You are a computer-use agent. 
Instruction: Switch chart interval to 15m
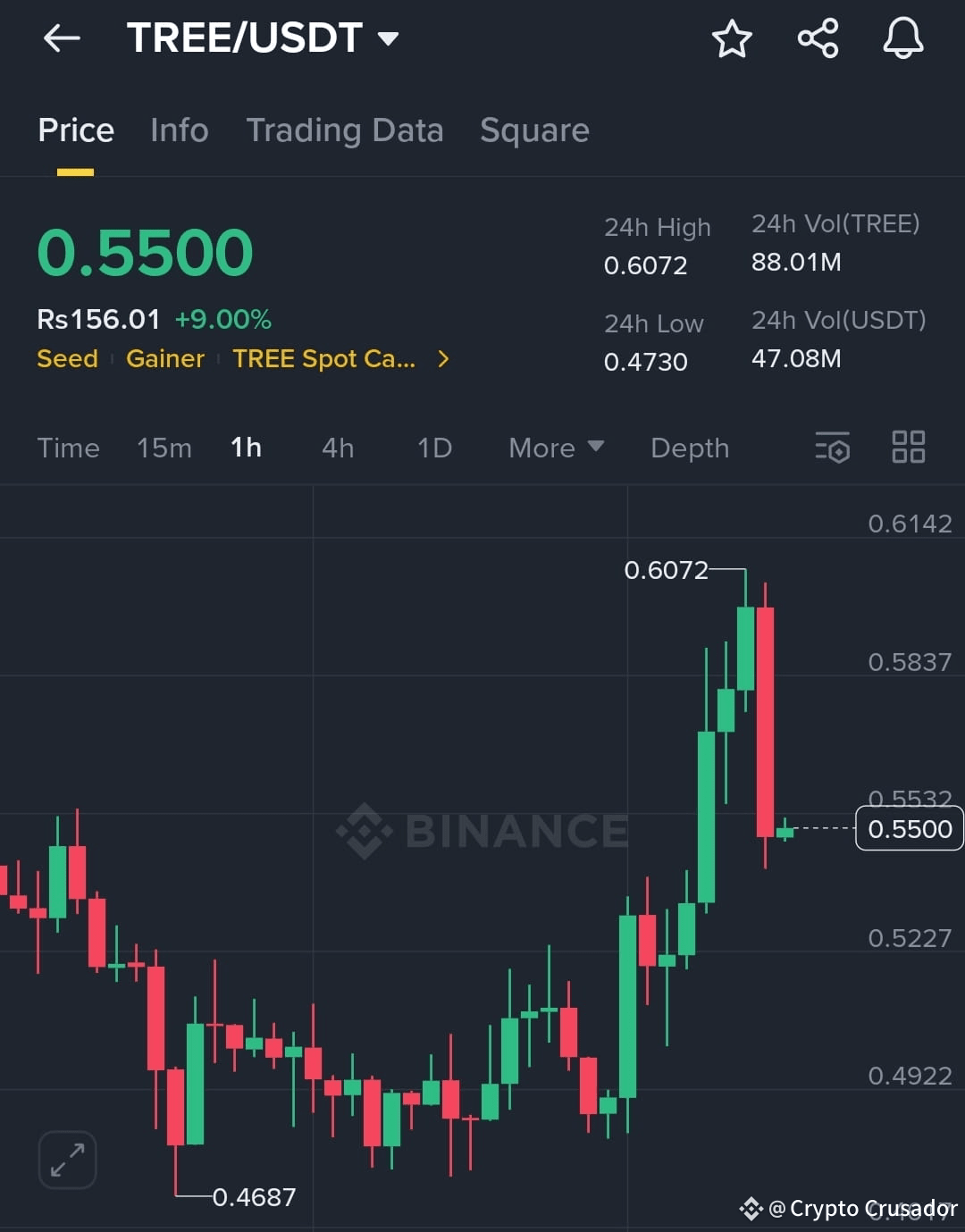[164, 448]
